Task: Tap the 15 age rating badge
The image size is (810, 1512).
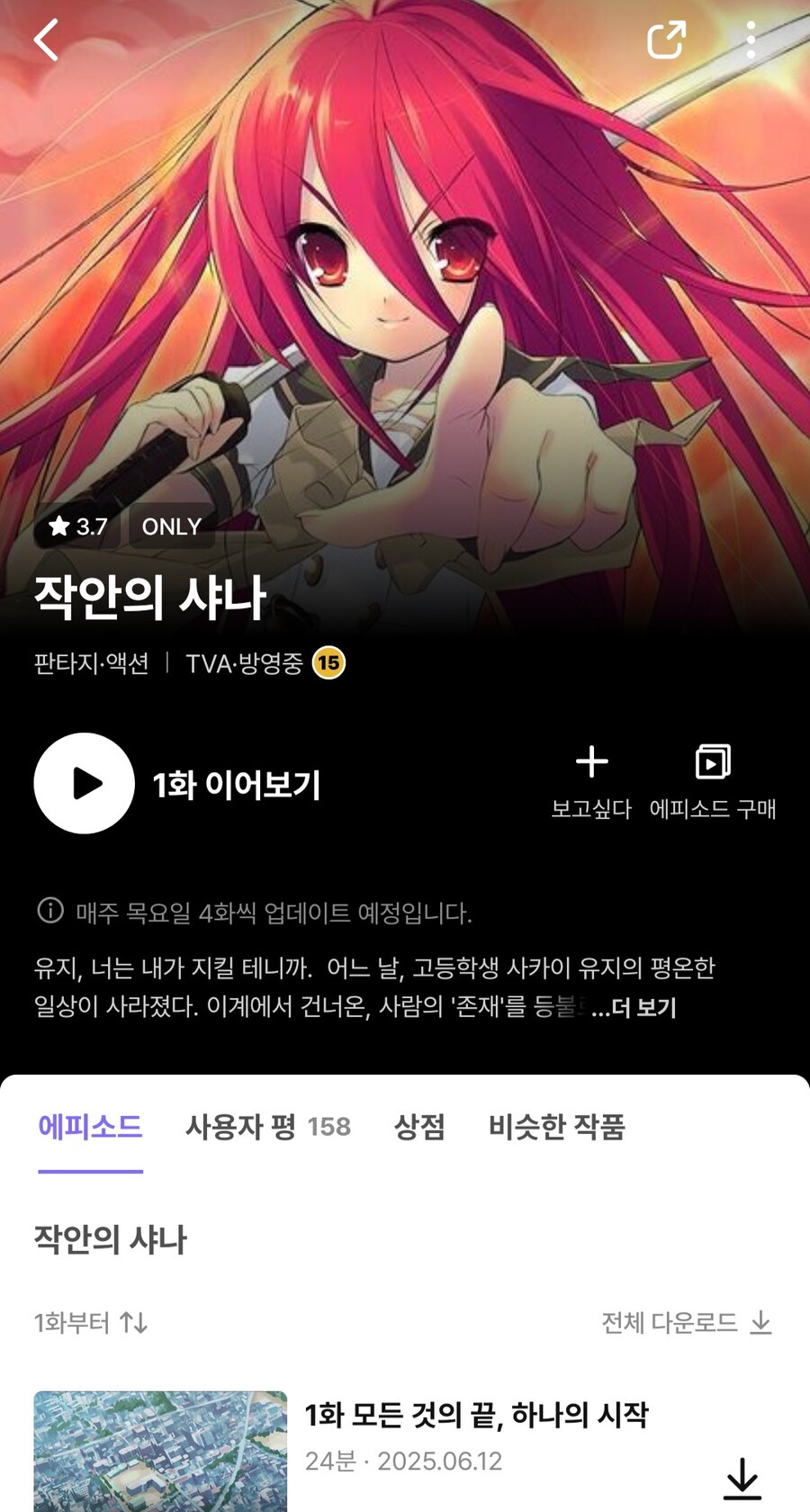Action: point(328,664)
